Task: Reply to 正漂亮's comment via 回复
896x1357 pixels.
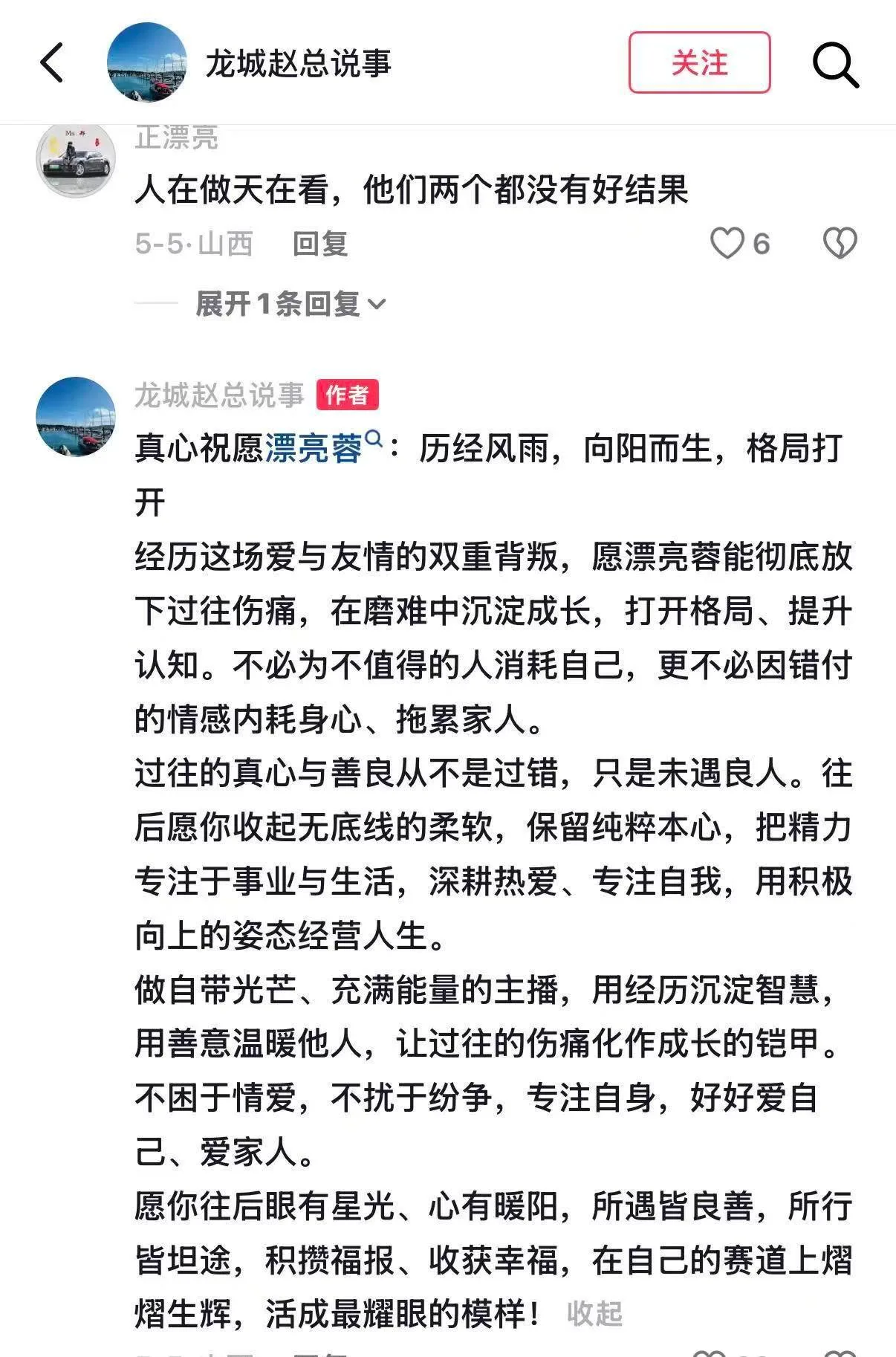Action: point(320,244)
